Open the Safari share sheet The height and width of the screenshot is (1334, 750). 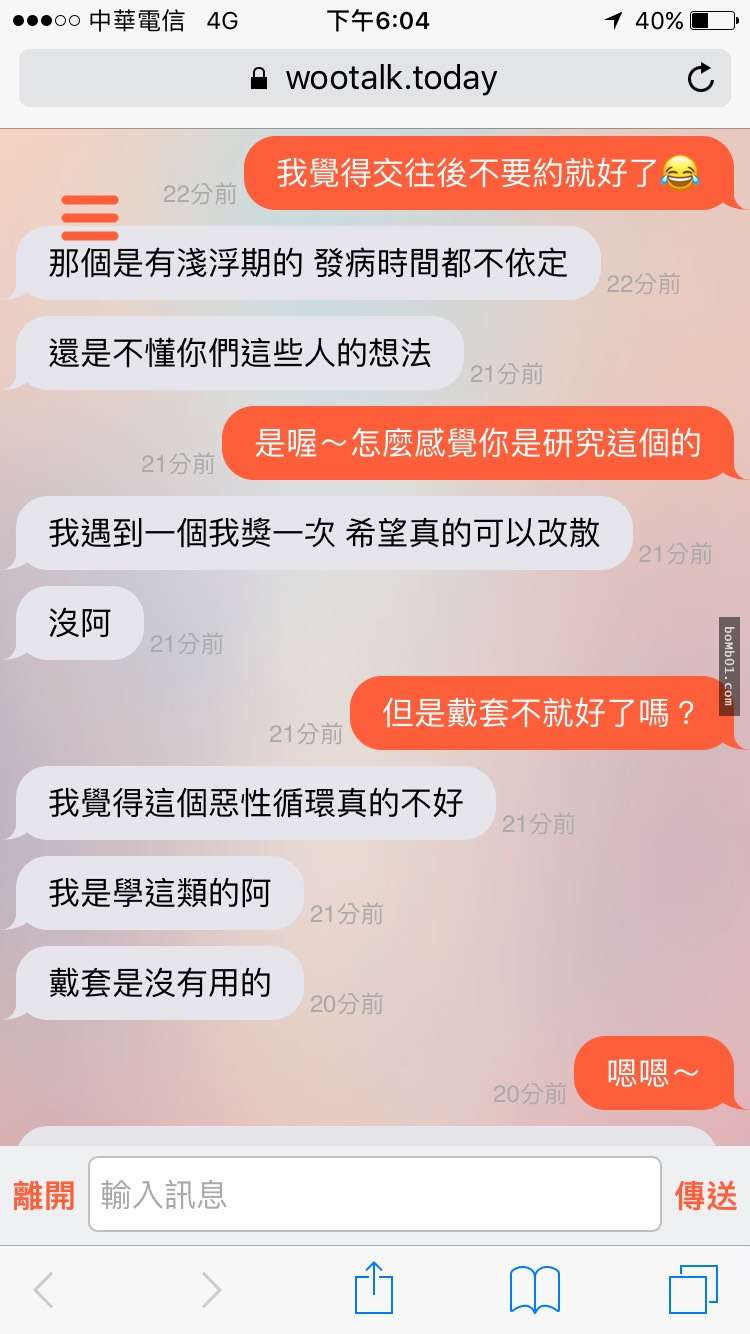point(374,1288)
